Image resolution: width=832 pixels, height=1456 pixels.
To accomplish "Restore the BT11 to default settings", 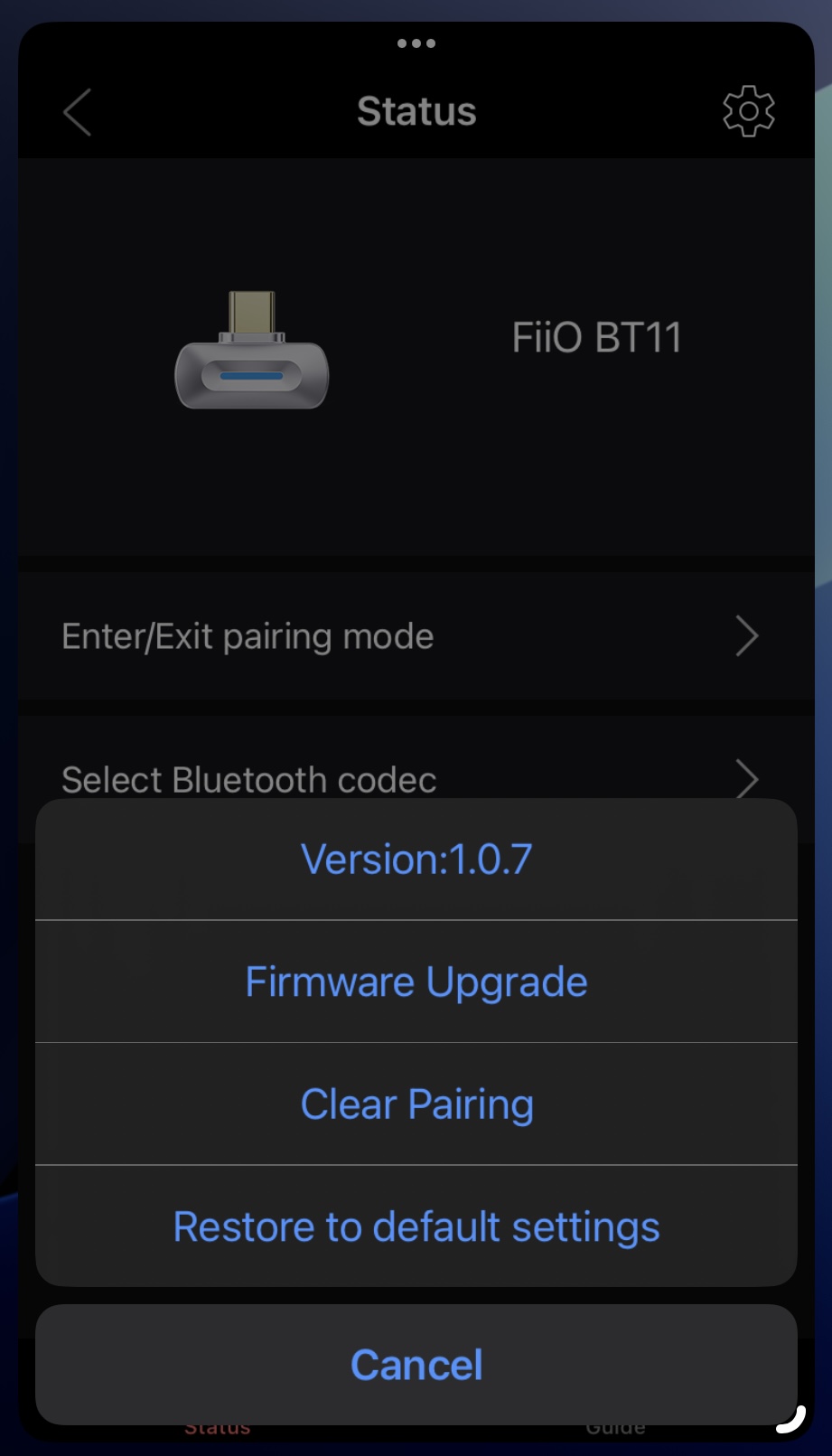I will point(416,1226).
